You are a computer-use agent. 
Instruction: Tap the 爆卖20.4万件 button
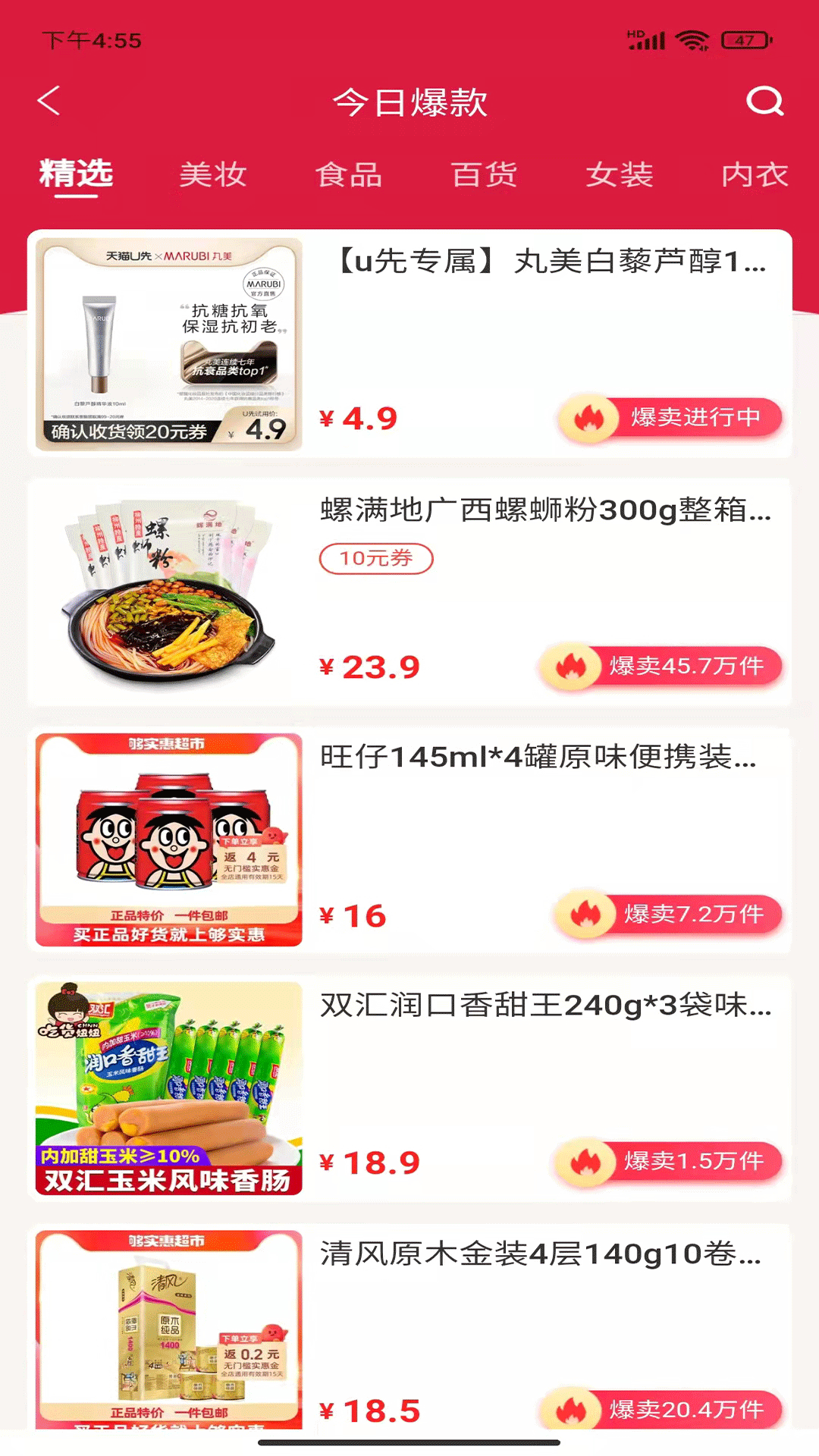[661, 1410]
